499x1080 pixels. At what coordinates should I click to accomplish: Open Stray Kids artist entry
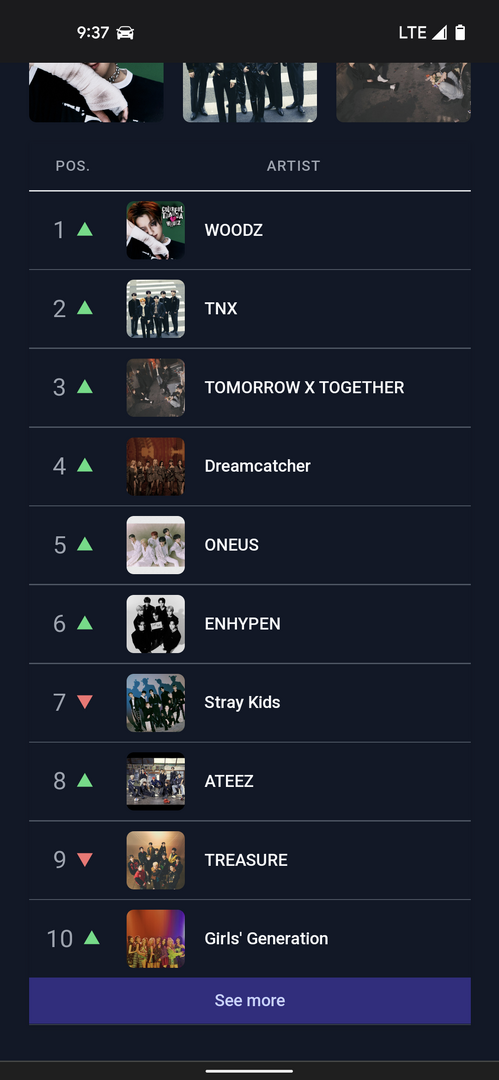(250, 703)
